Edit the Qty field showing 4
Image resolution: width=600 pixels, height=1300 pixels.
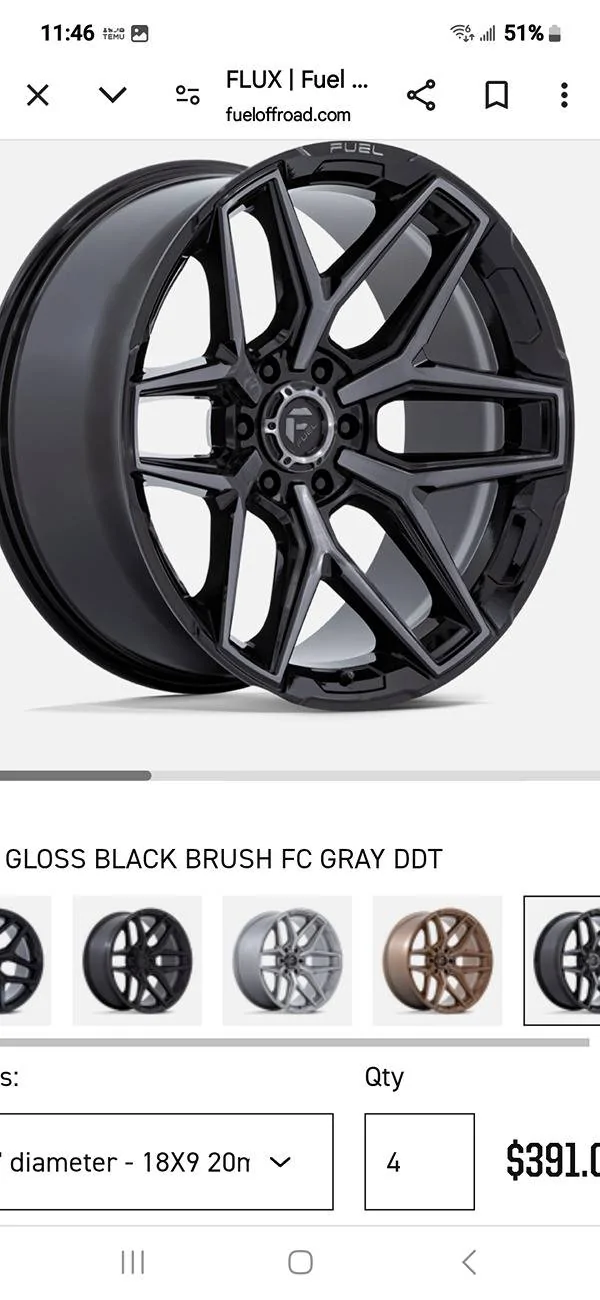[419, 1161]
